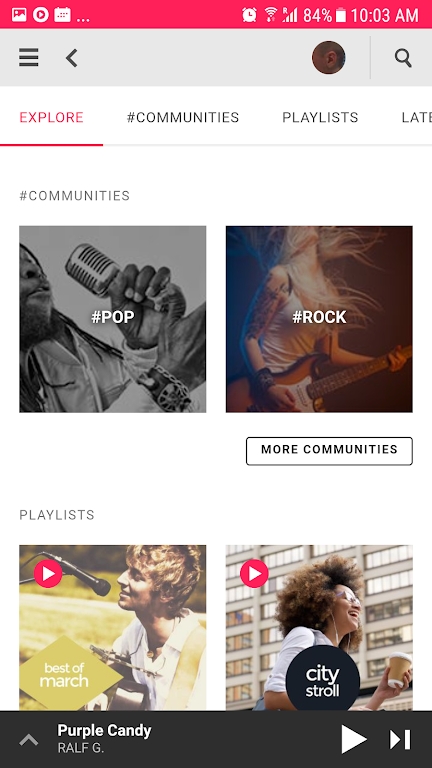
Task: Open the City Stroll playlist
Action: coord(319,628)
